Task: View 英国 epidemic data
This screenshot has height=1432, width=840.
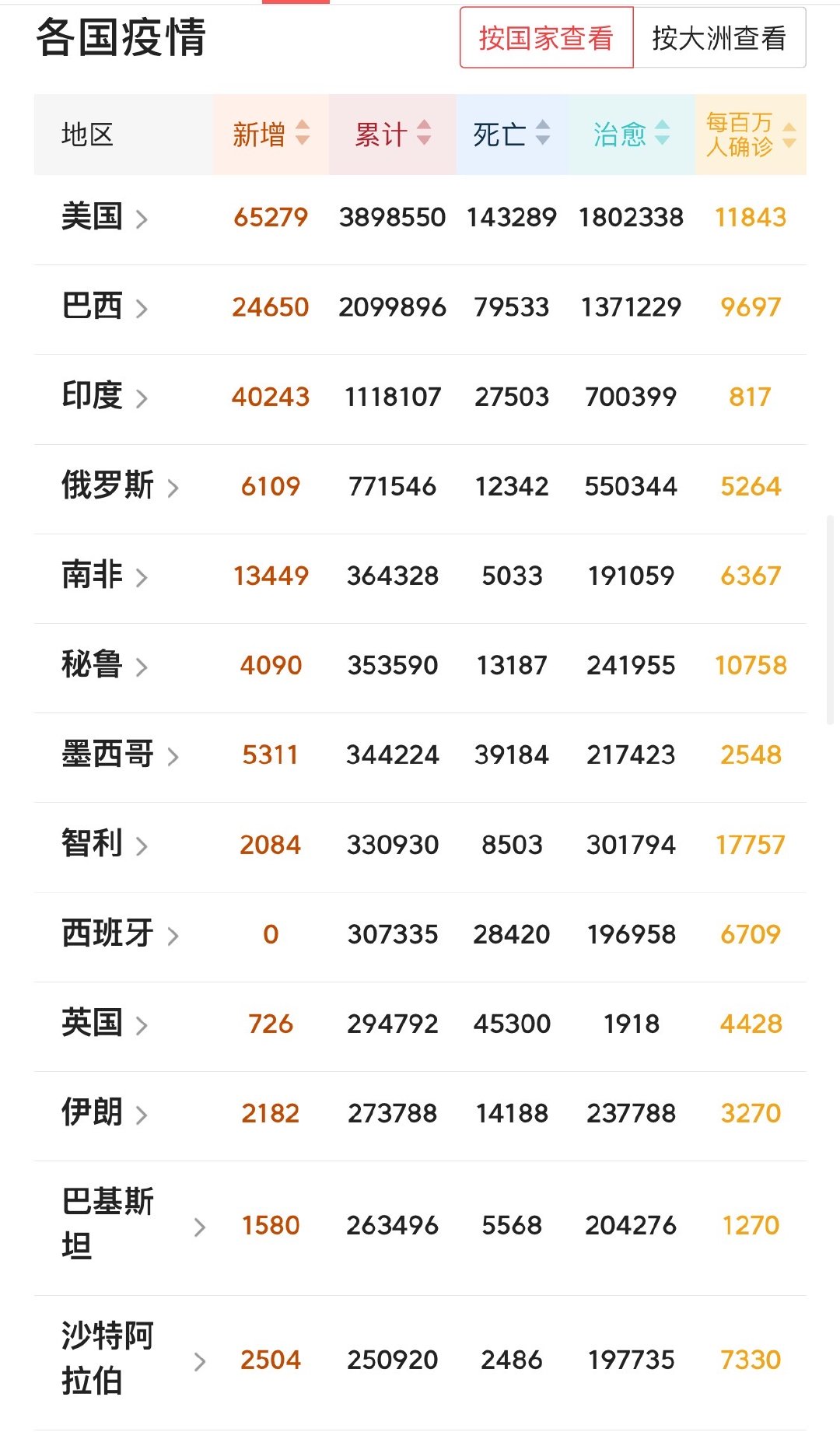Action: 104,1024
